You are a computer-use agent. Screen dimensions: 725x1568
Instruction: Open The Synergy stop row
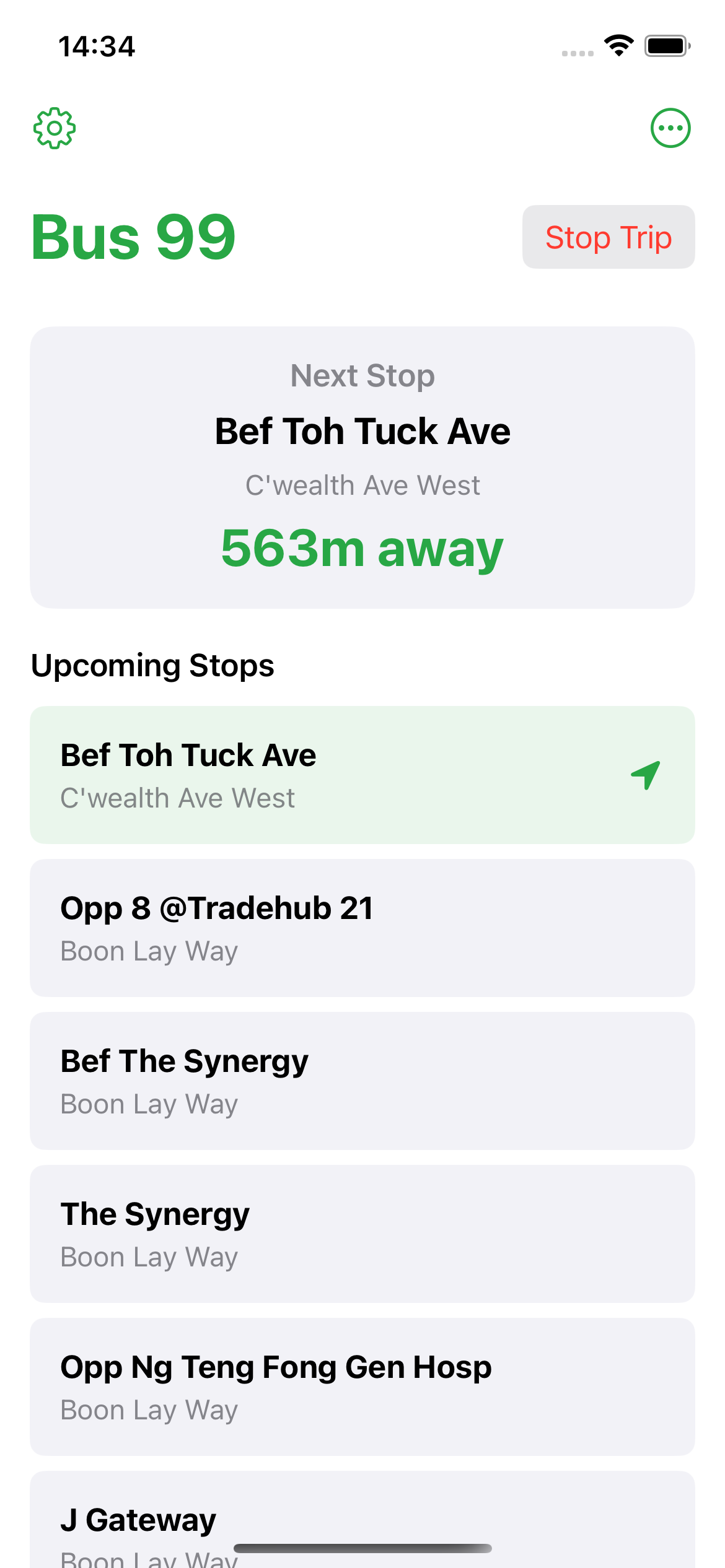(362, 1234)
